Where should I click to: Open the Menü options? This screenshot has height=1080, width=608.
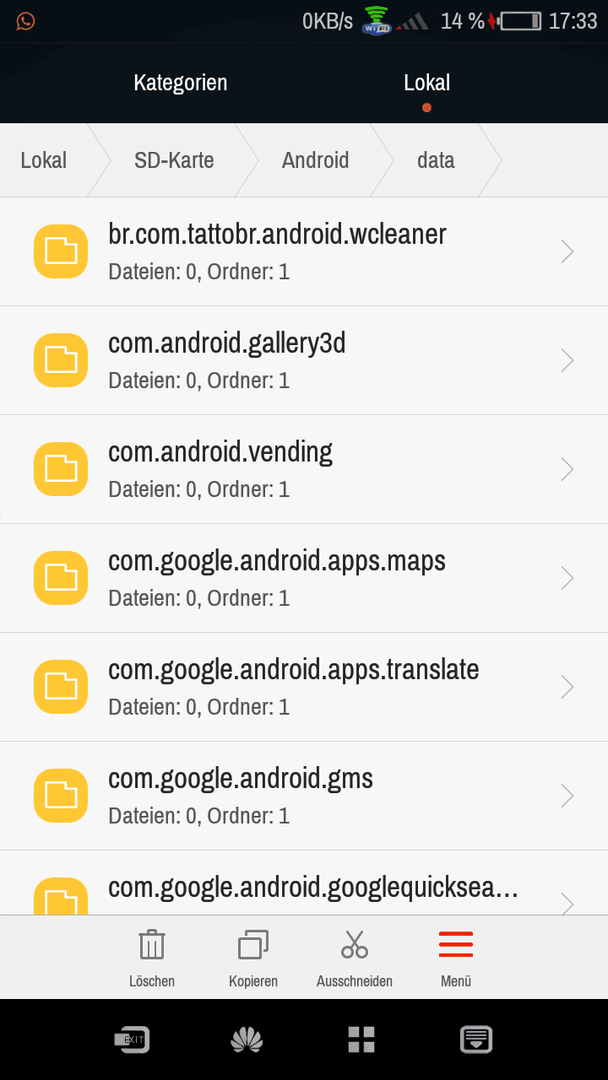pos(456,958)
